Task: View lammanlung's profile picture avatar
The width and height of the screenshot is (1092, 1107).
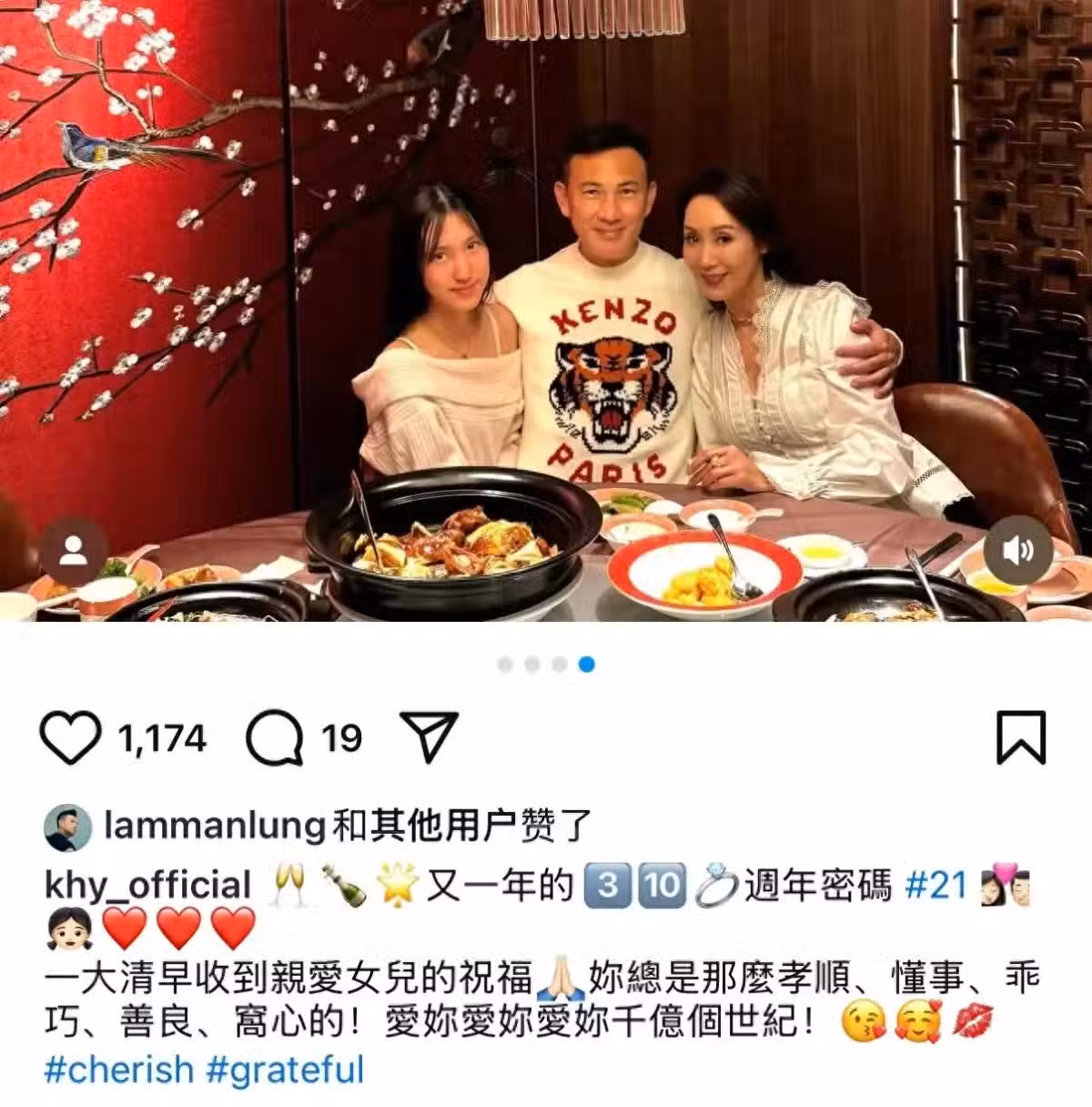Action: point(68,828)
